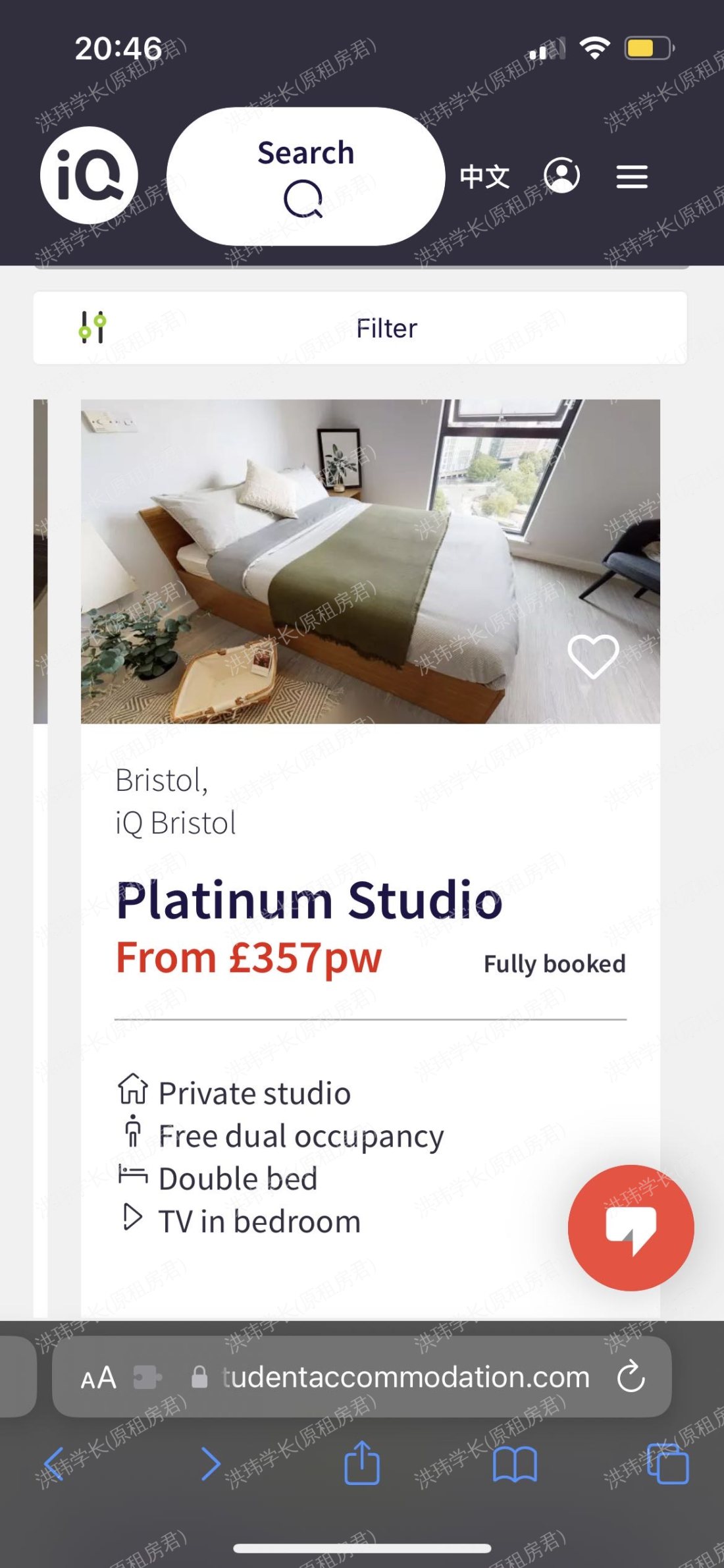Go back to the previous page
Screen dimensions: 724x1568
(x=54, y=1463)
